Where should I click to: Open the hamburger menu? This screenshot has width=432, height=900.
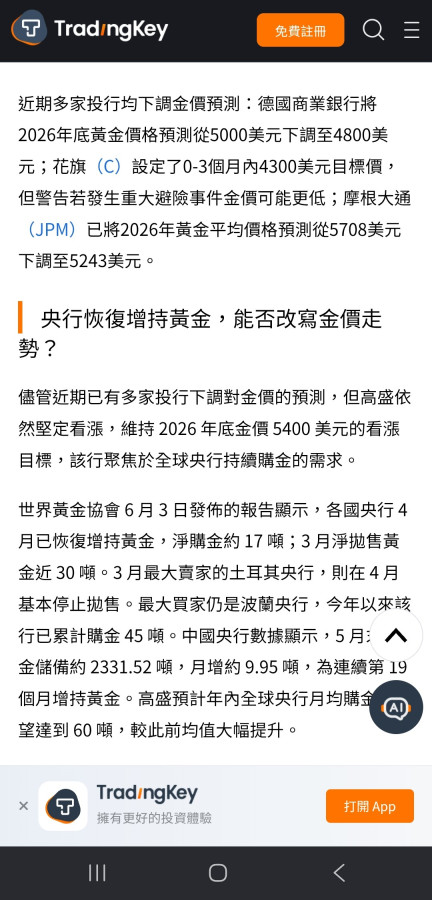click(411, 30)
